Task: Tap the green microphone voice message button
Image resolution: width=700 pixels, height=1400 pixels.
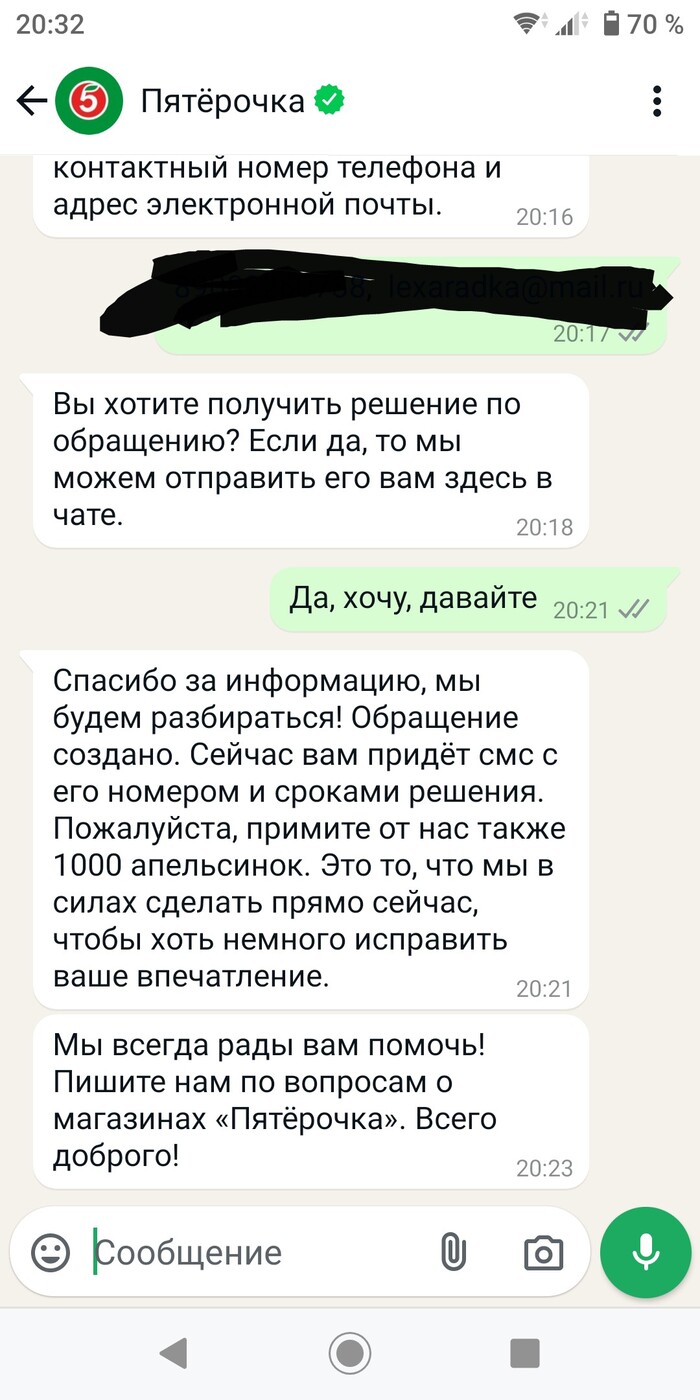Action: [x=646, y=1252]
